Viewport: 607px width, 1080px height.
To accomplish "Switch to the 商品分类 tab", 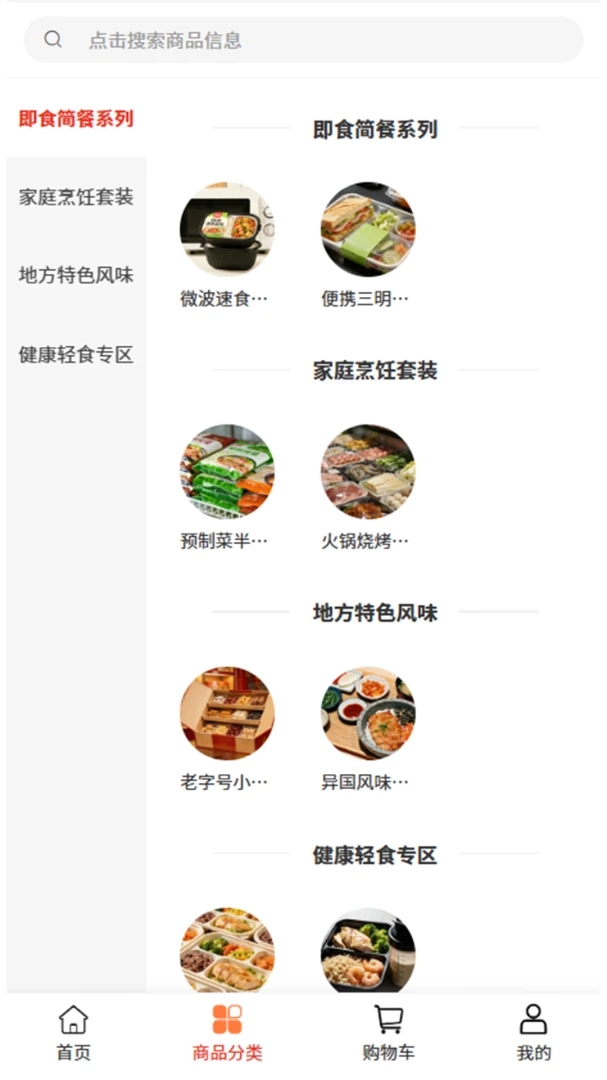I will click(x=227, y=1032).
